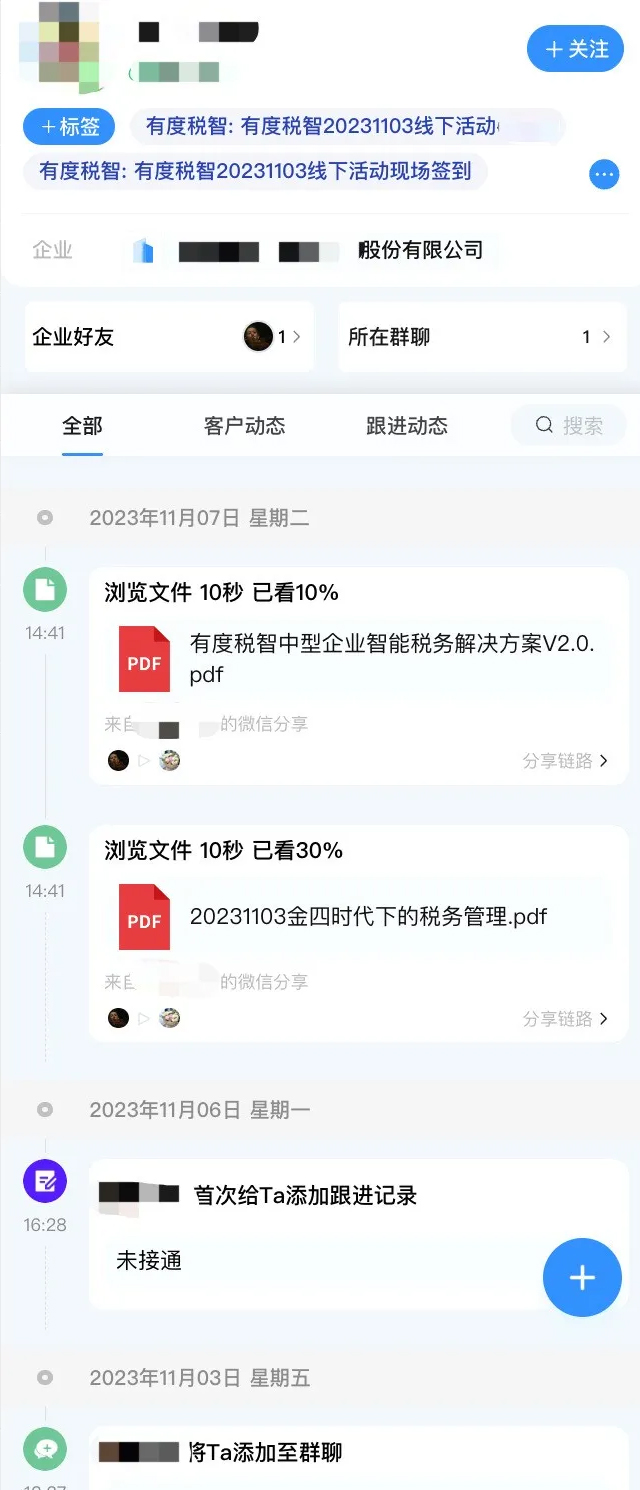Viewport: 640px width, 1490px height.
Task: Add a tag with +标签
Action: (69, 127)
